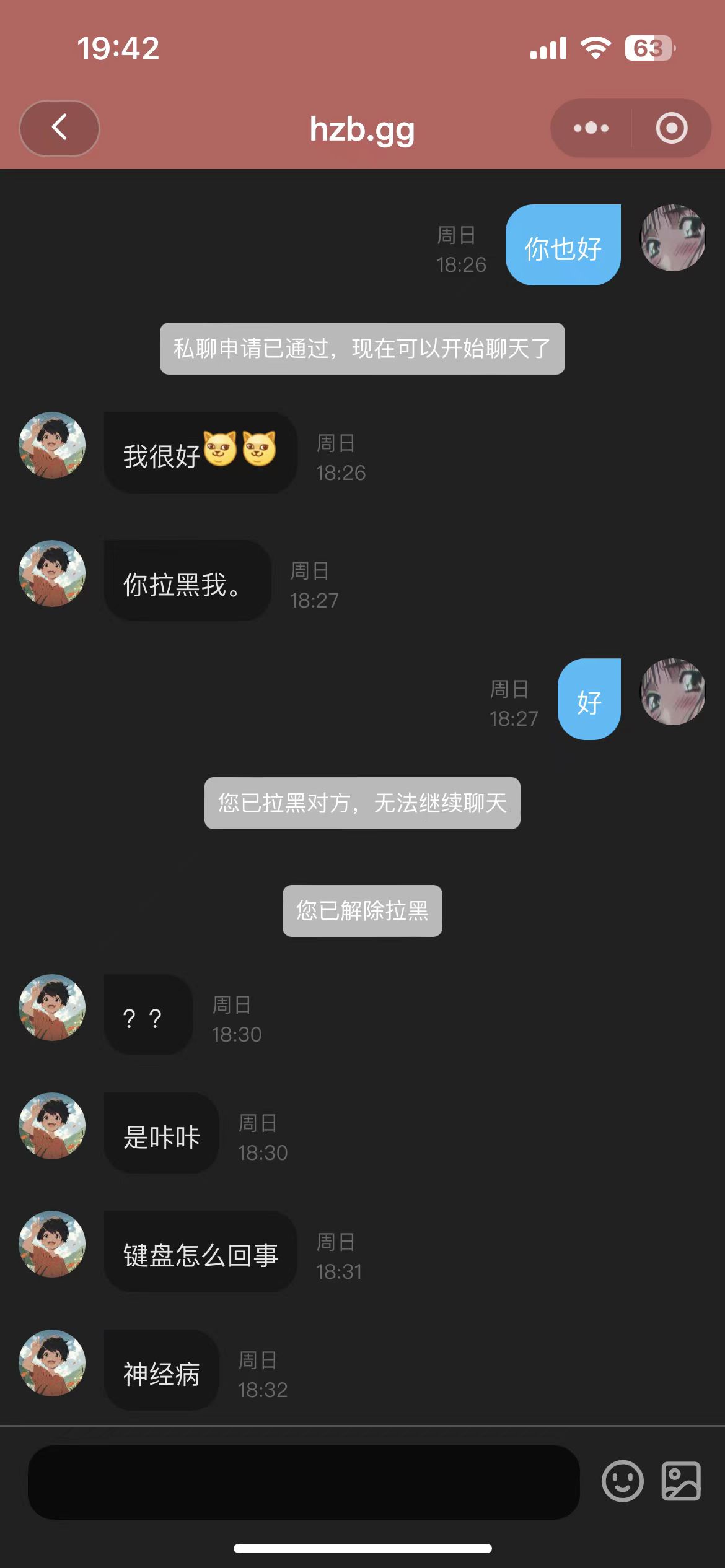Tap the '我很好' cat emoji message

pyautogui.click(x=198, y=453)
